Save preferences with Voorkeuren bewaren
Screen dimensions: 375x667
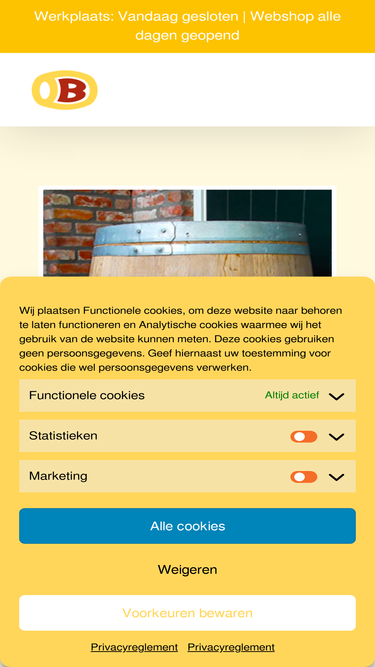pyautogui.click(x=188, y=613)
